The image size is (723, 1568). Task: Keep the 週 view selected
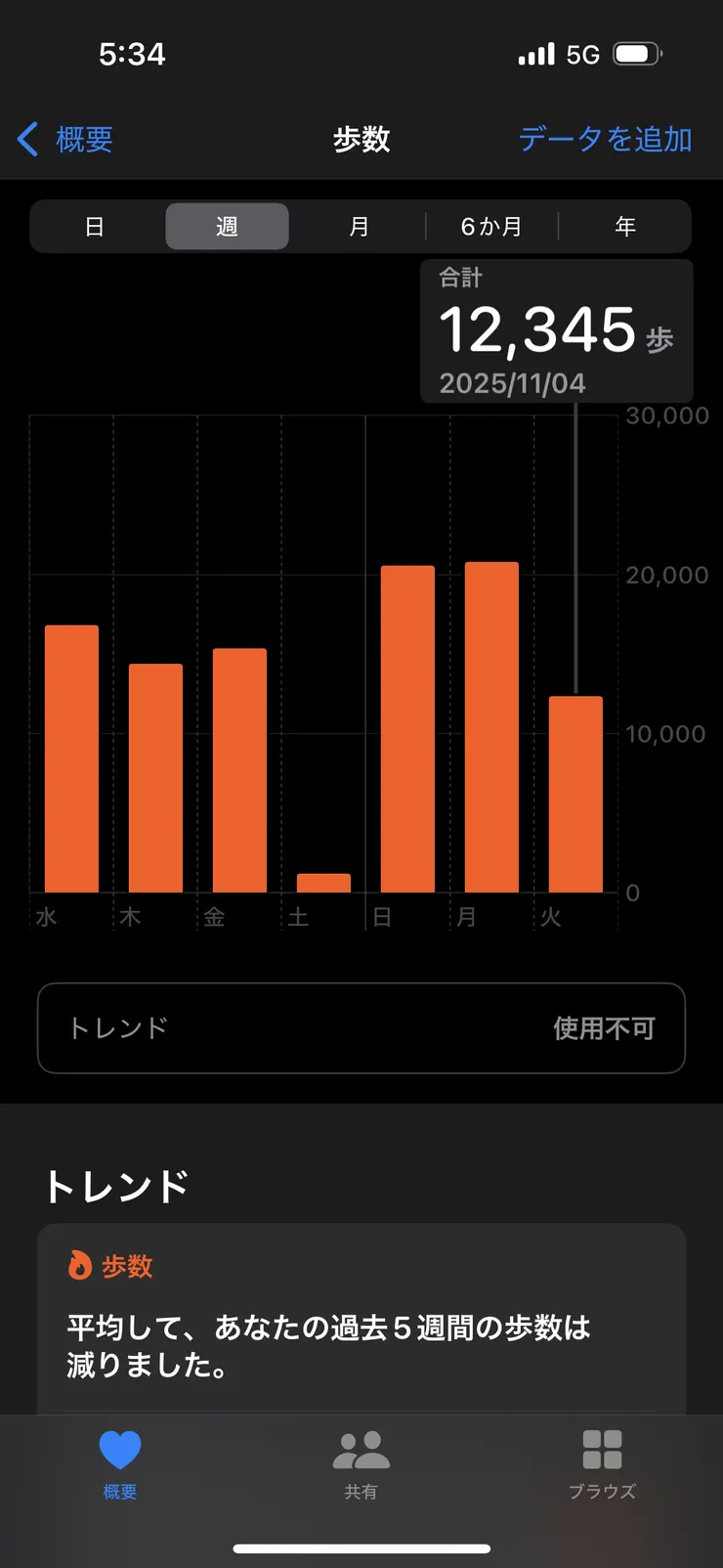point(227,226)
